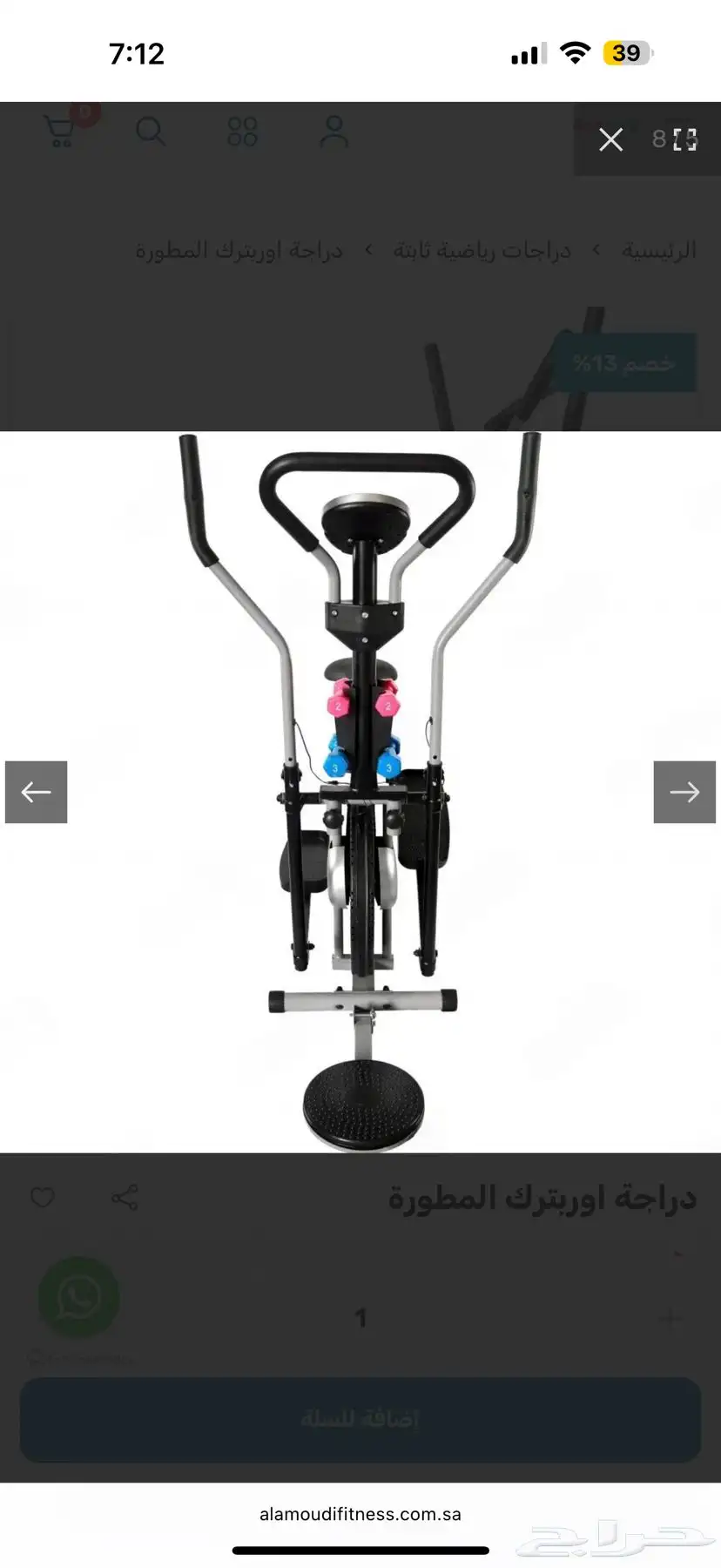Go to the next product image

tap(684, 792)
